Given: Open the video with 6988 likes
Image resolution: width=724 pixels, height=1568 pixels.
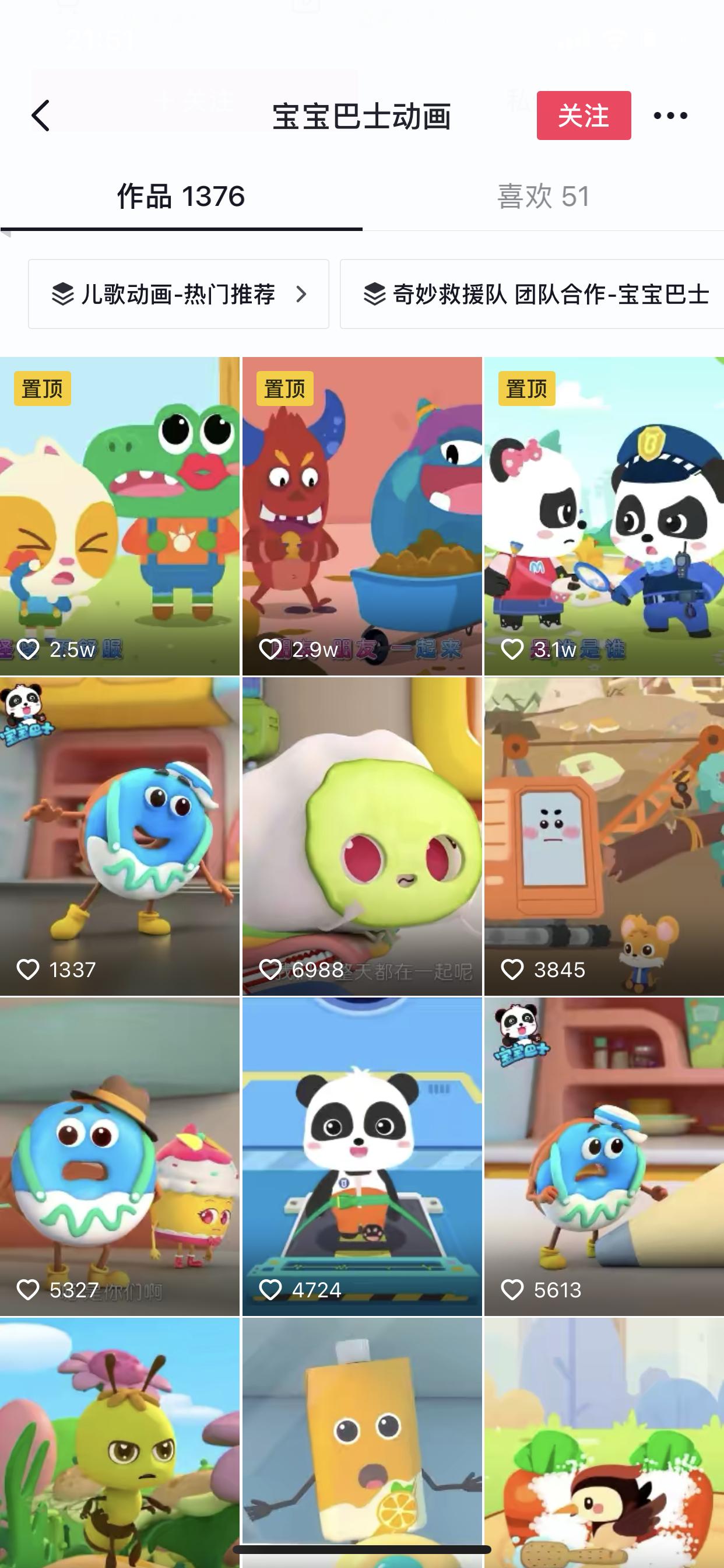Looking at the screenshot, I should (x=362, y=836).
